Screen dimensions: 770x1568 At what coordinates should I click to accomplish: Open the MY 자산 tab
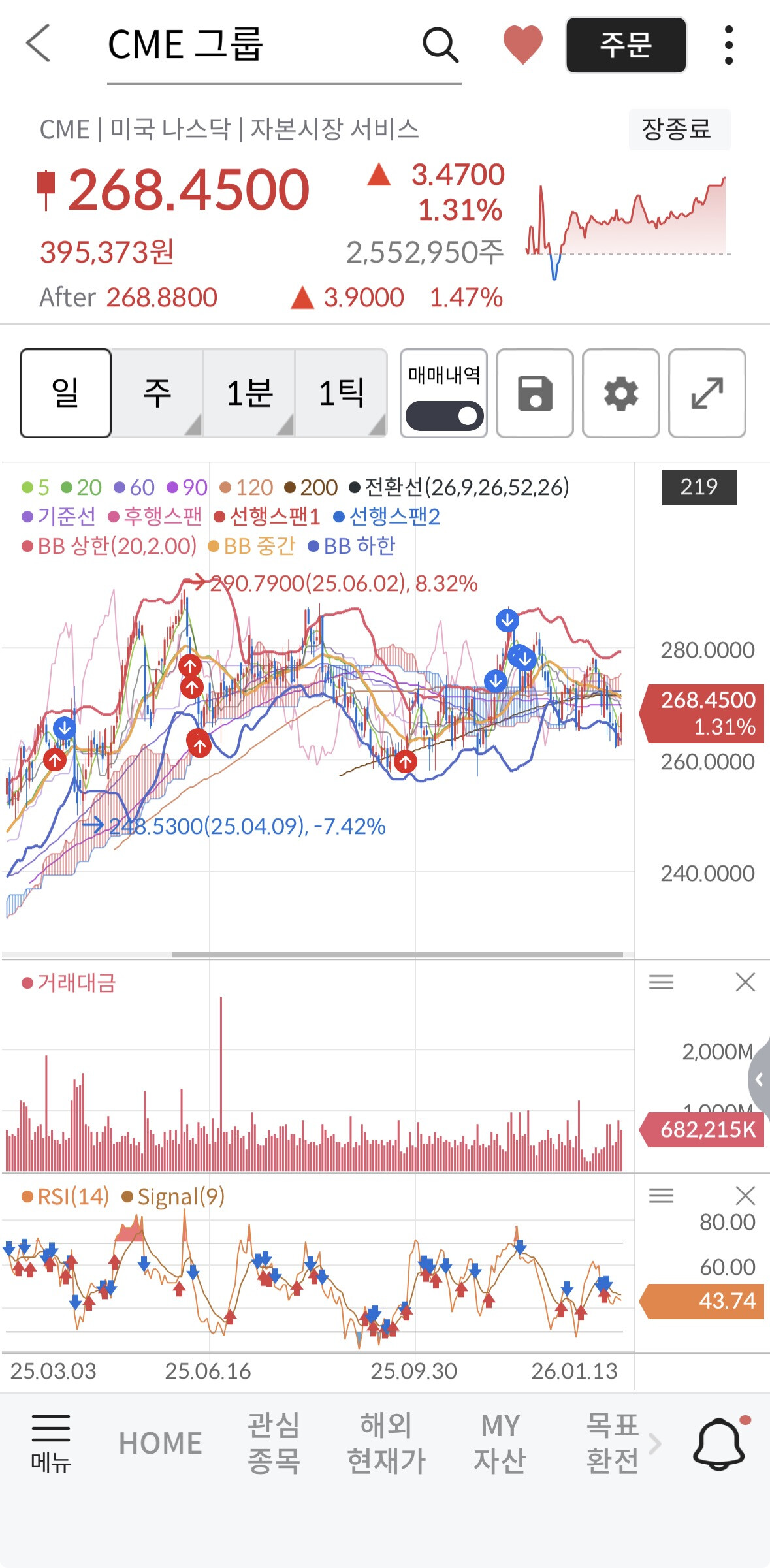(500, 1443)
